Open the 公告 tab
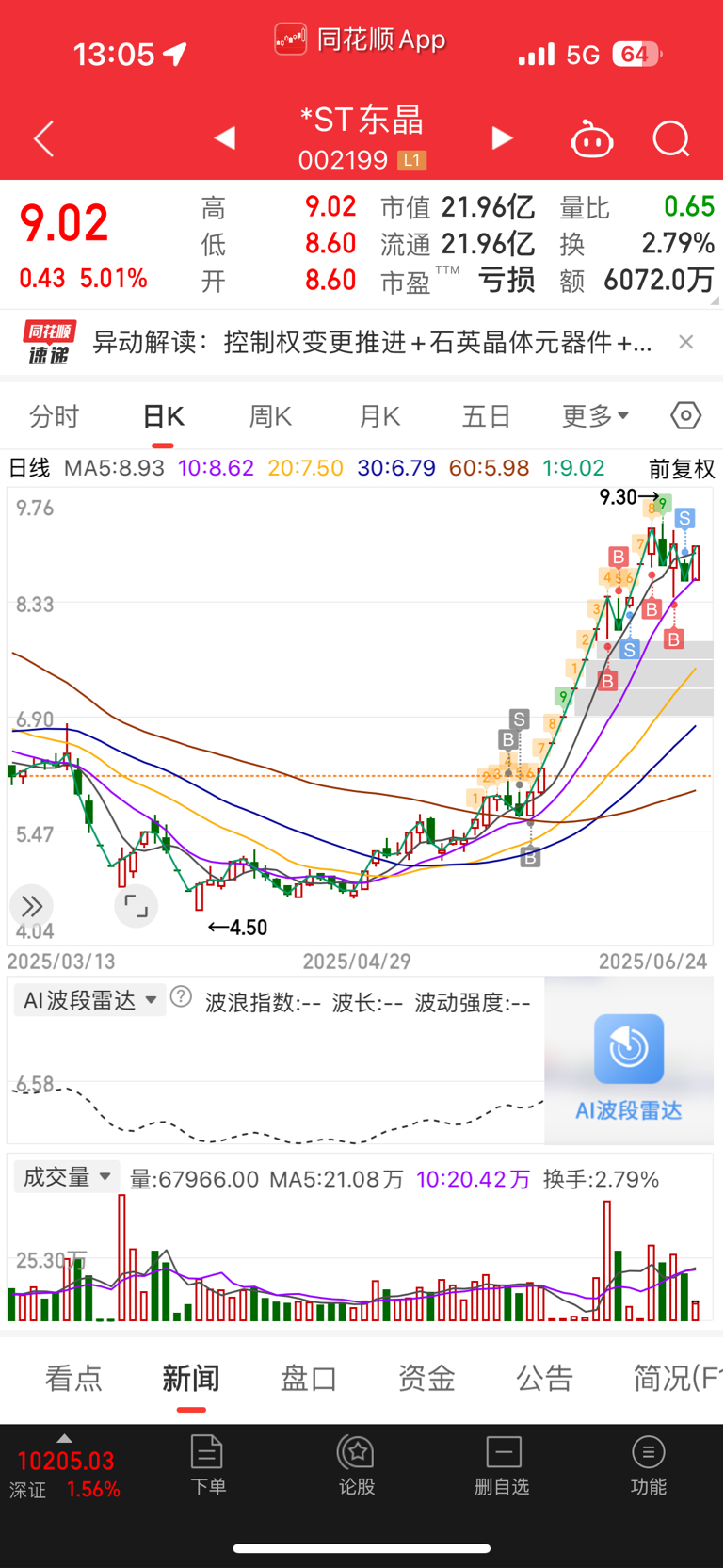The image size is (724, 1568). click(x=544, y=1379)
